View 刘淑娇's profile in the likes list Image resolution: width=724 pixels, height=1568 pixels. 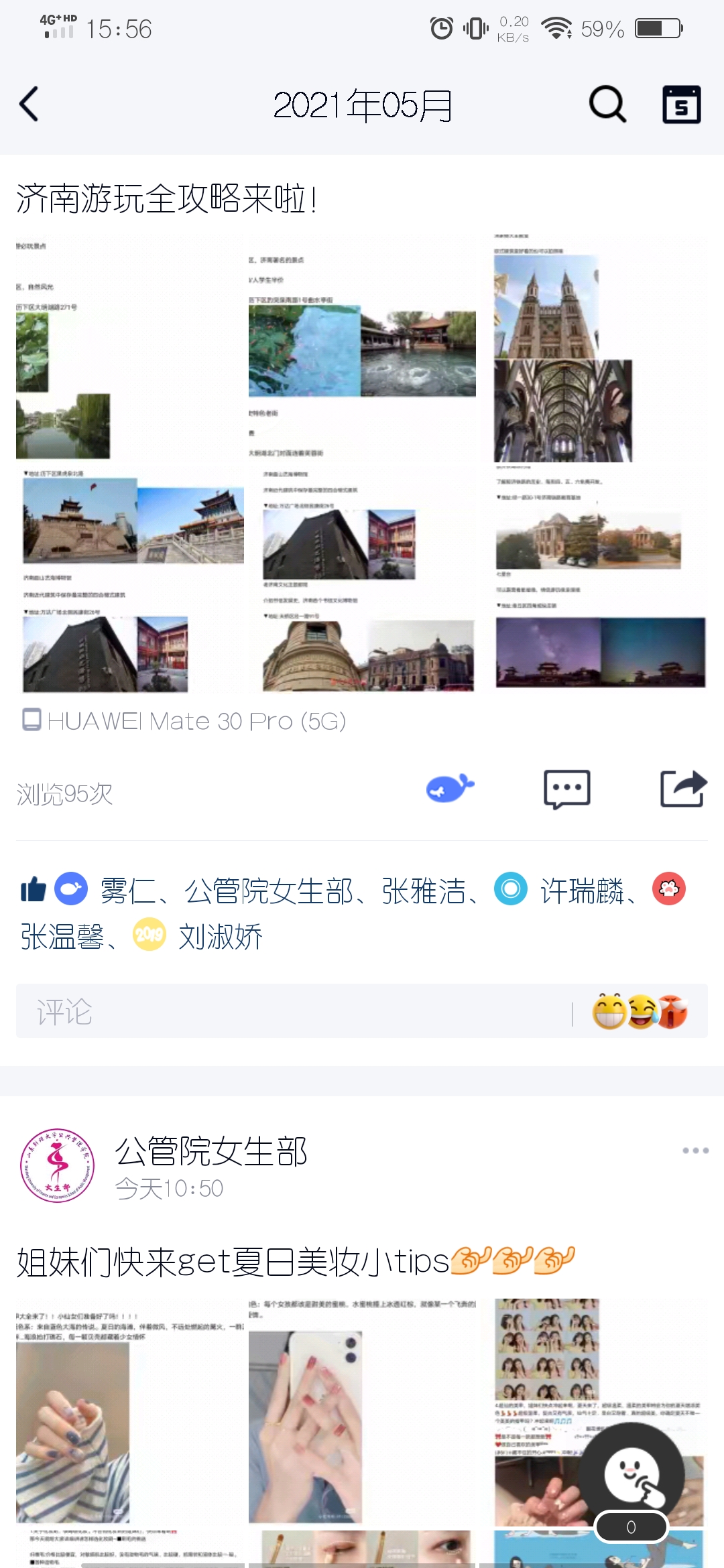coord(220,937)
